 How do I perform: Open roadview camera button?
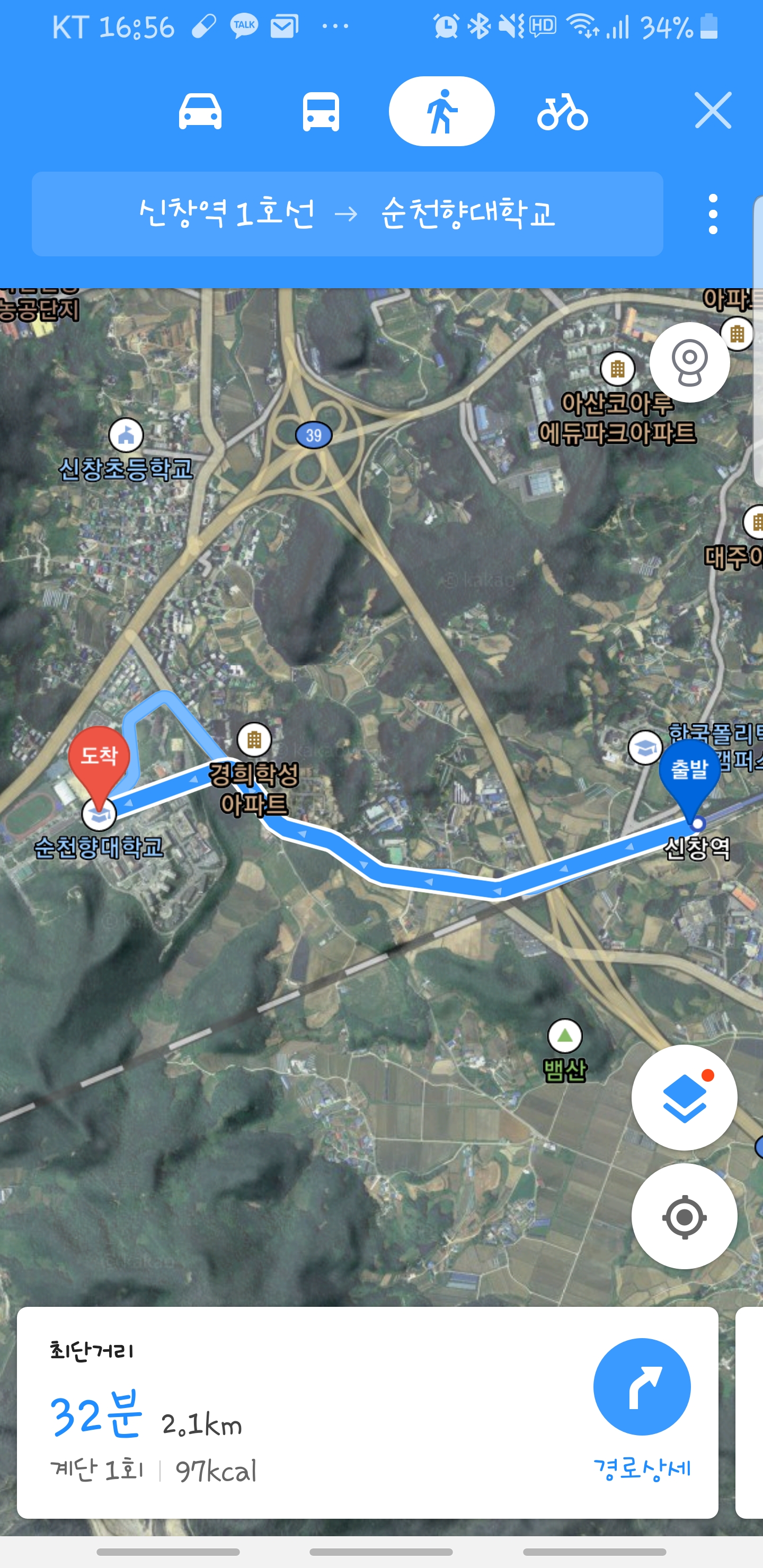(689, 362)
